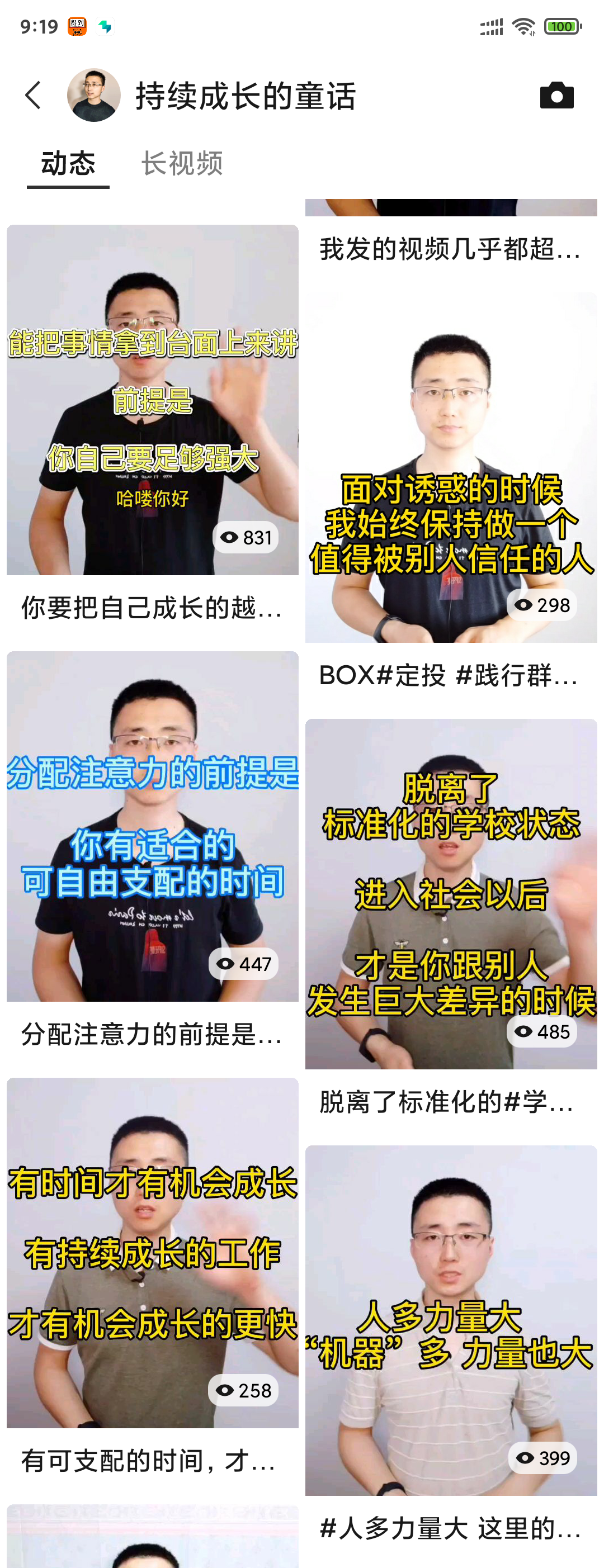Open the 持续成长的童话 profile avatar
The height and width of the screenshot is (1568, 604).
point(94,96)
